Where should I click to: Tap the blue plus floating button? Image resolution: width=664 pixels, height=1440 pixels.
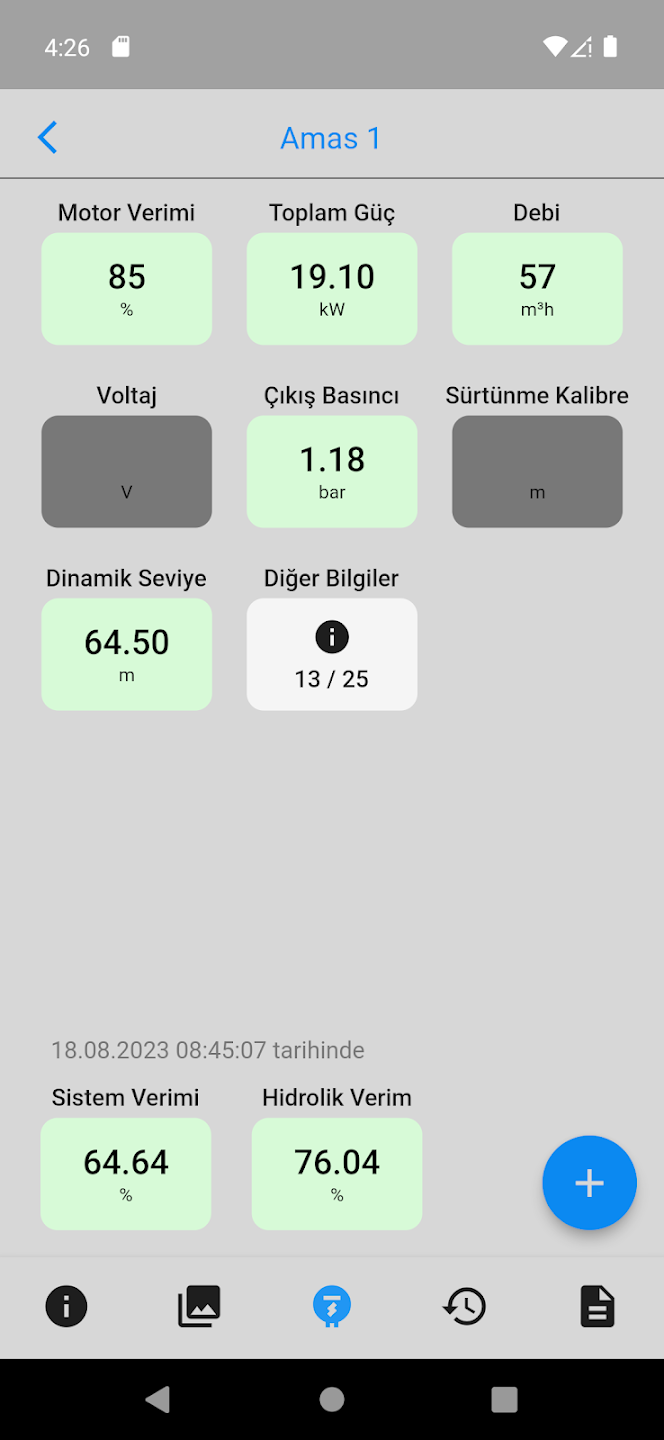[589, 1183]
